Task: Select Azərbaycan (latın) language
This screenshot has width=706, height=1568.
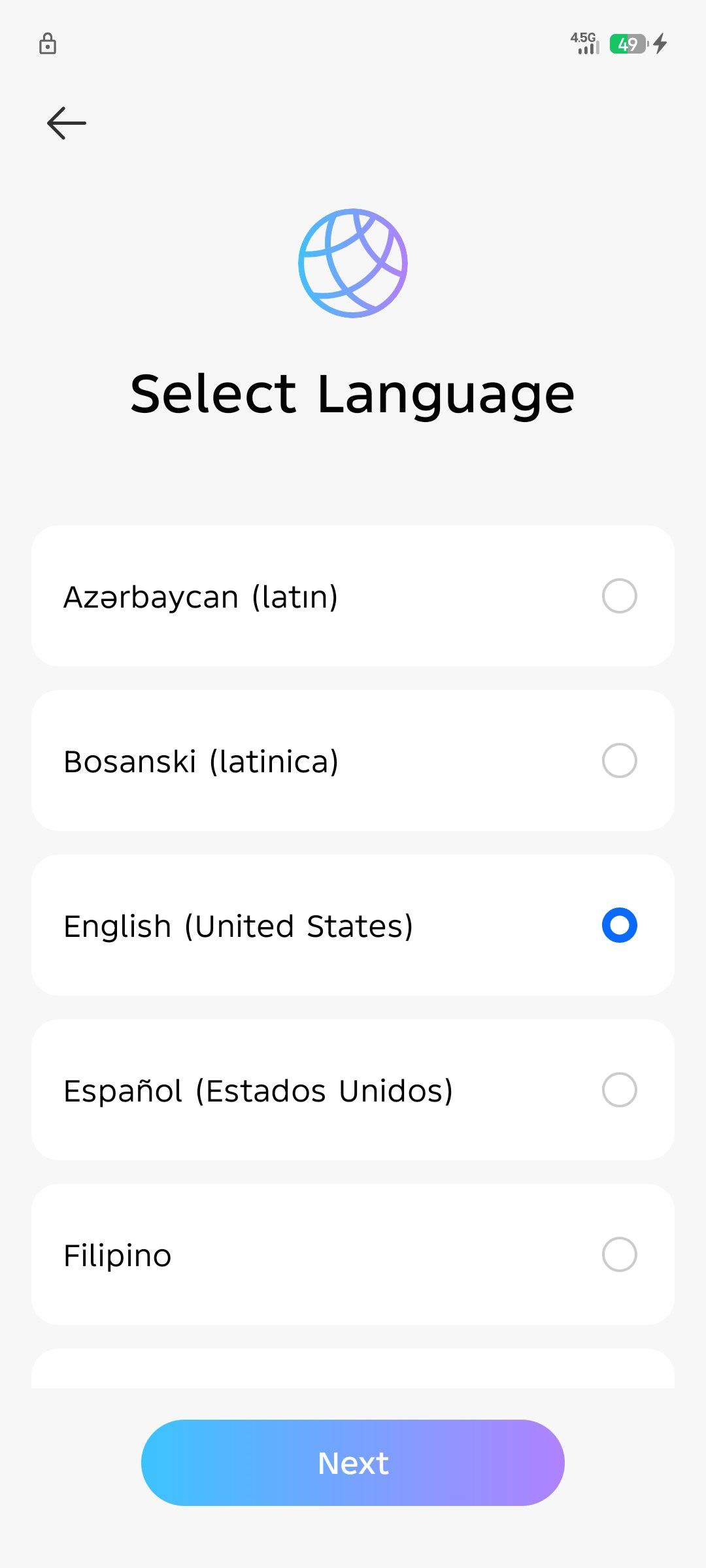Action: pos(353,596)
